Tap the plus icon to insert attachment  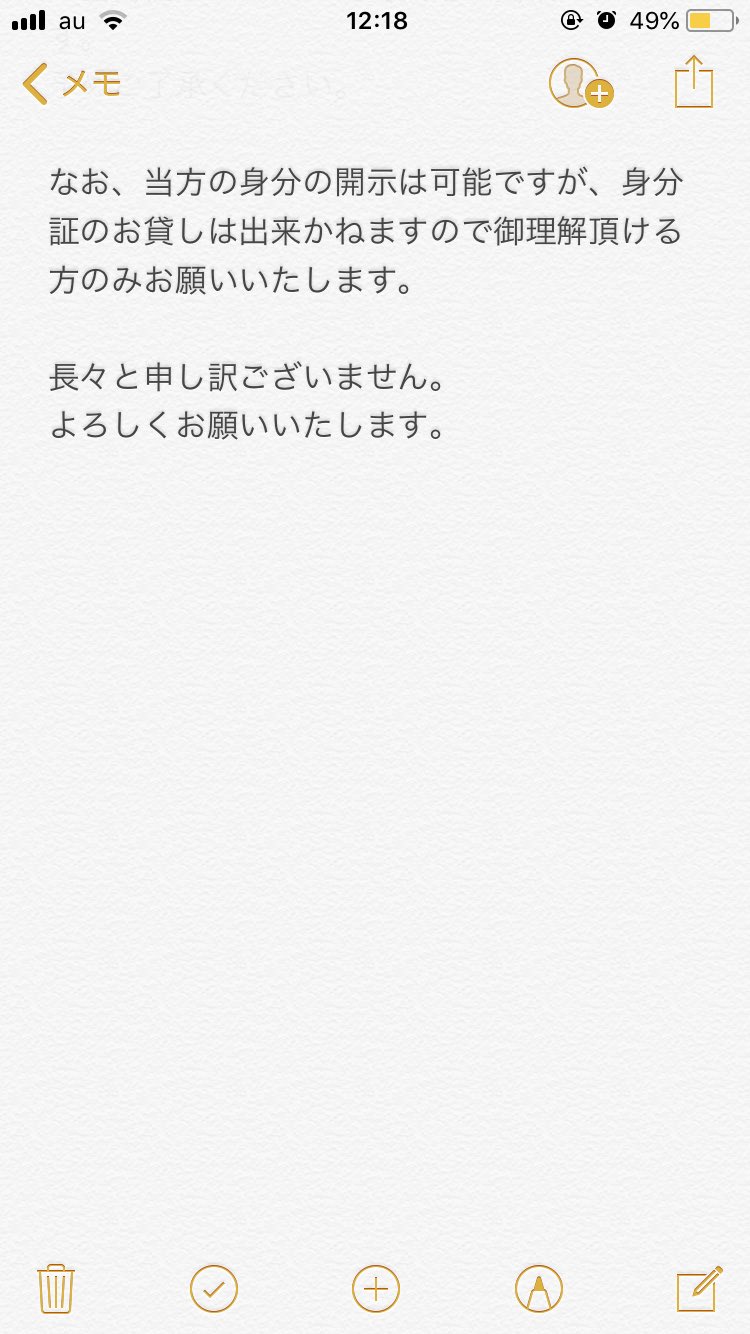click(x=376, y=1288)
